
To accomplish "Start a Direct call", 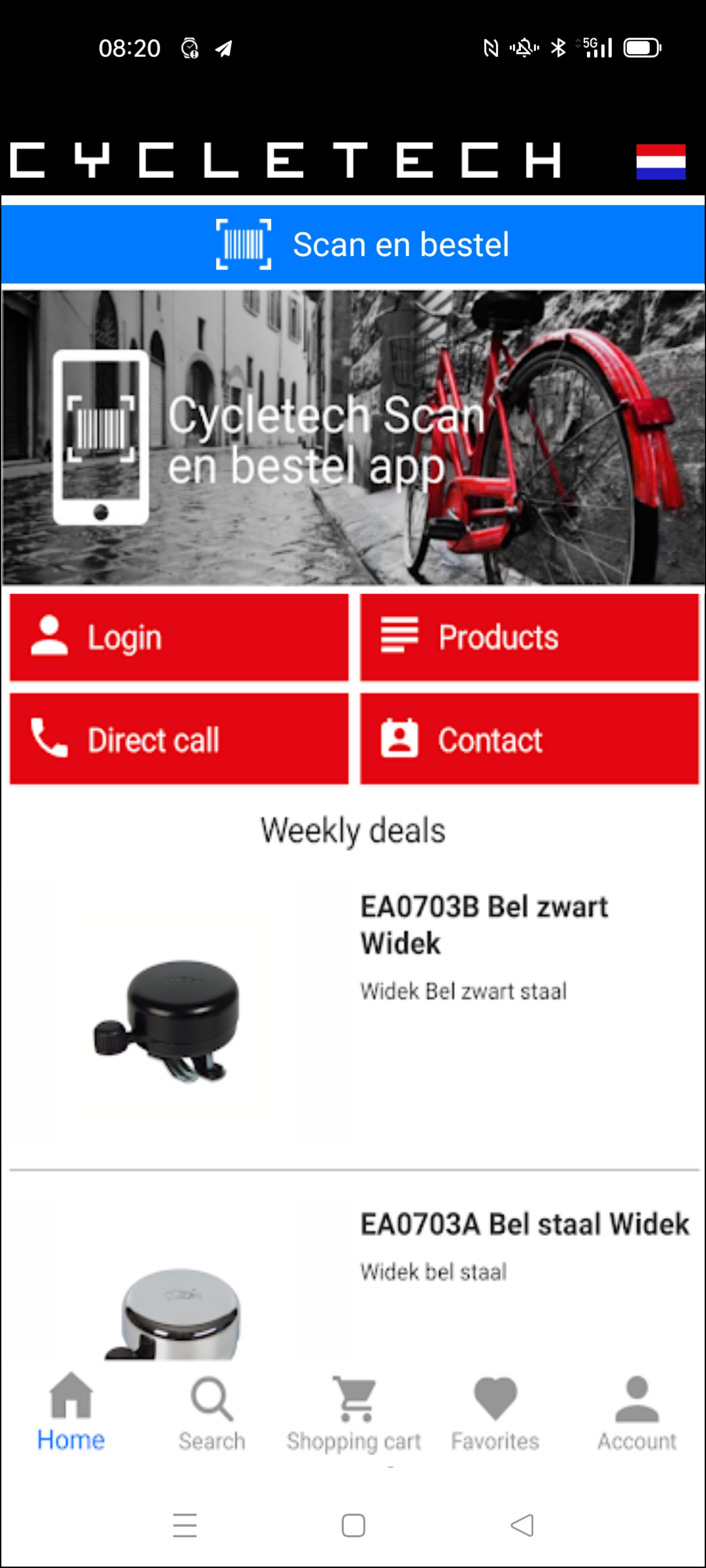I will point(179,739).
